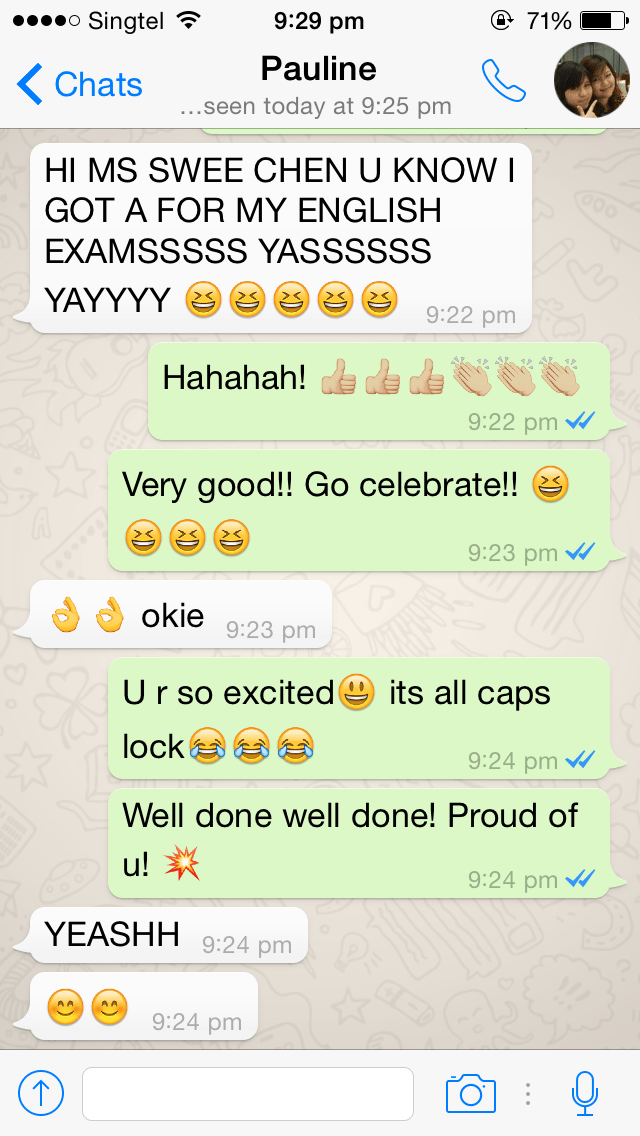Viewport: 640px width, 1136px height.
Task: Open Pauline's profile photo
Action: pos(593,81)
